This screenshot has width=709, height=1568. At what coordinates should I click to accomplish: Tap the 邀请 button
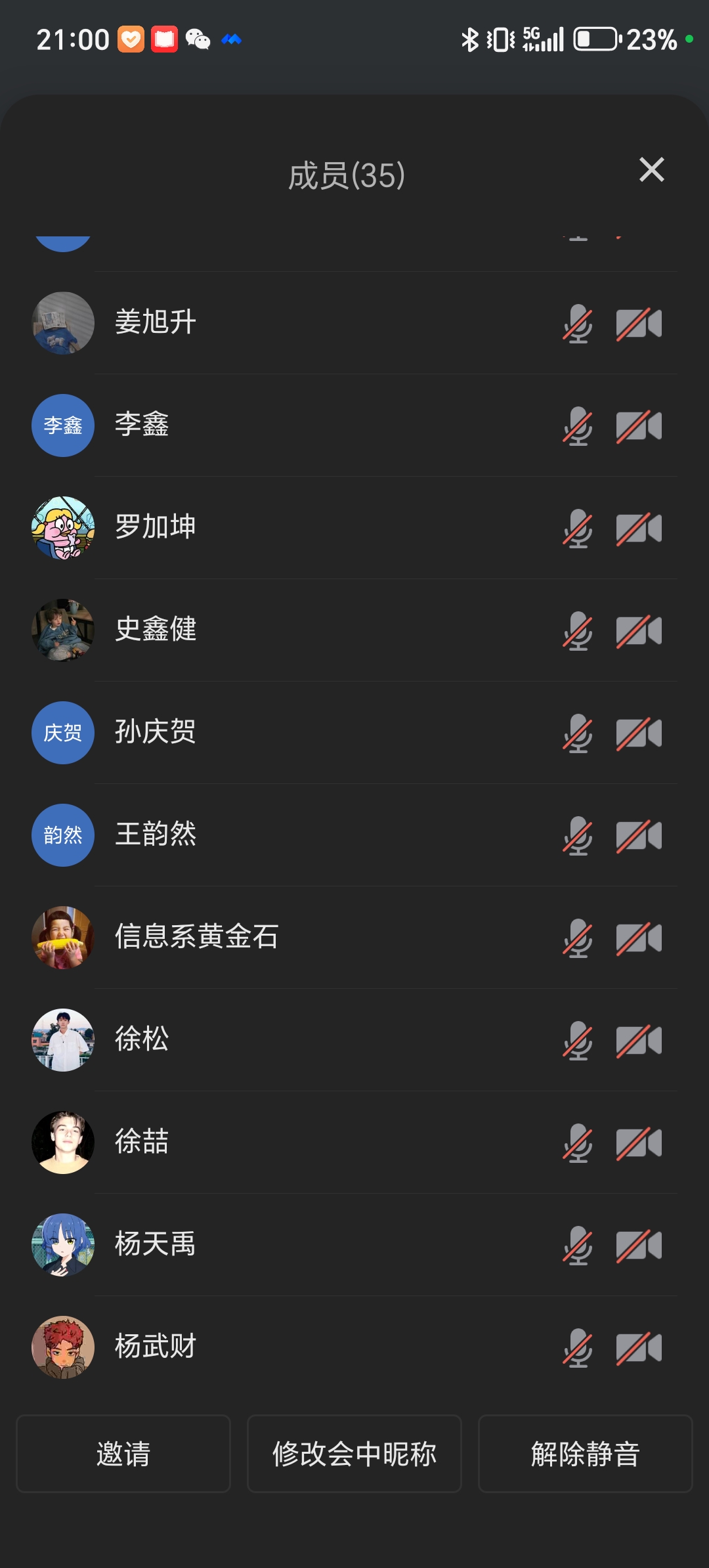pyautogui.click(x=123, y=1453)
